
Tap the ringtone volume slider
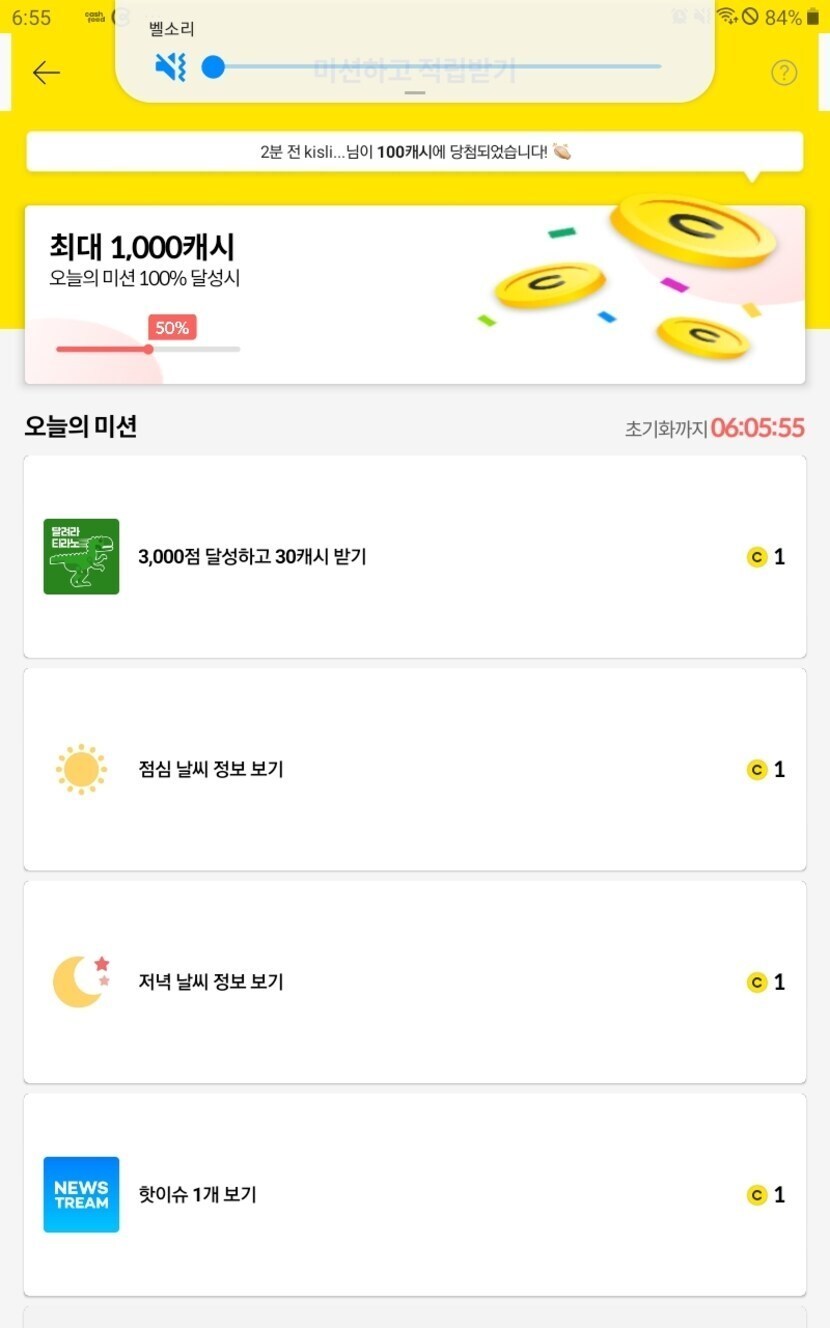pyautogui.click(x=436, y=67)
